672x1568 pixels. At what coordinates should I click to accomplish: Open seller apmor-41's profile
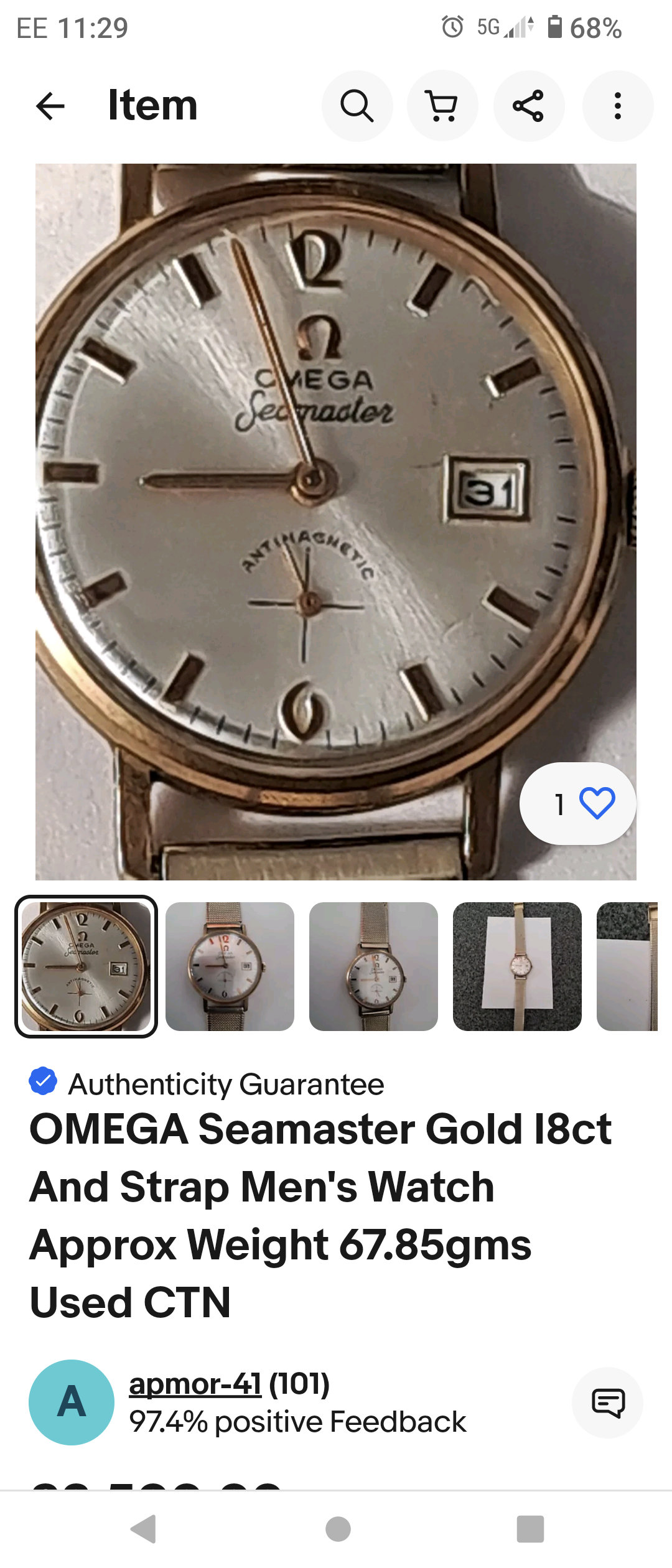pyautogui.click(x=195, y=1384)
